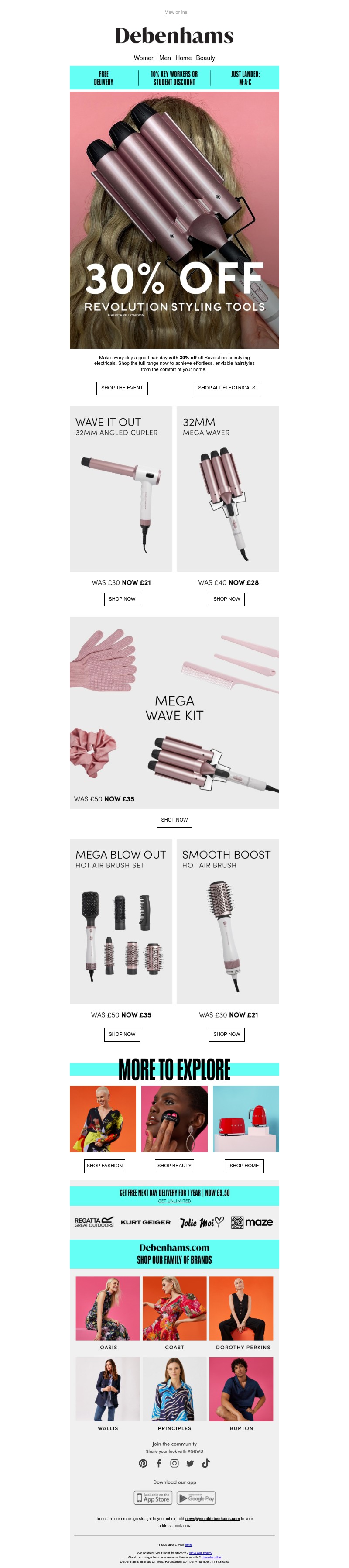Shop now for Mega Blow Out set
Image resolution: width=349 pixels, height=1568 pixels.
(x=122, y=1034)
